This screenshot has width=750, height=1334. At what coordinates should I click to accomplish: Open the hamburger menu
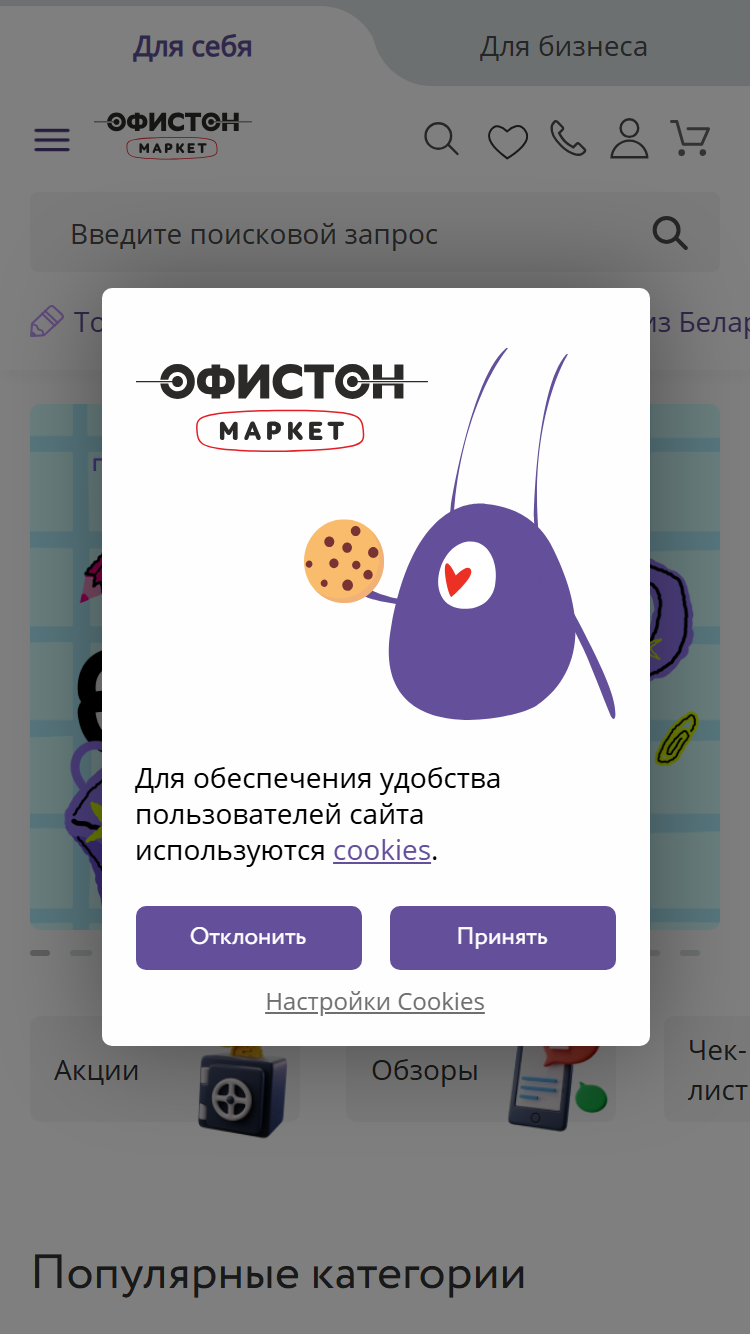[x=52, y=139]
